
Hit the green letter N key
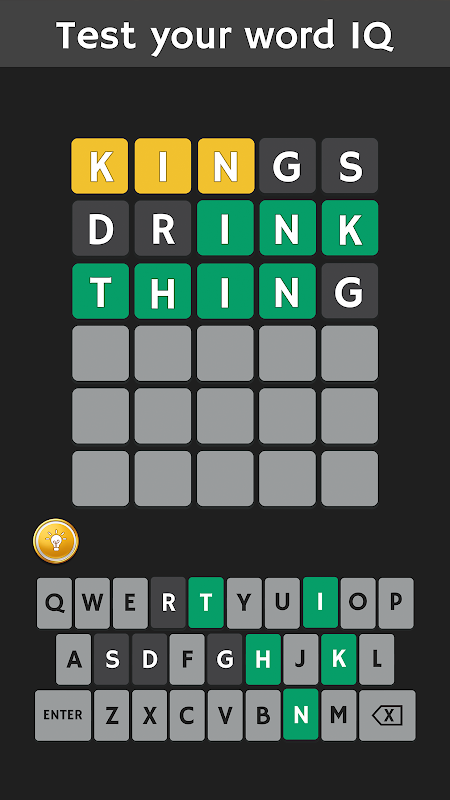coord(301,714)
